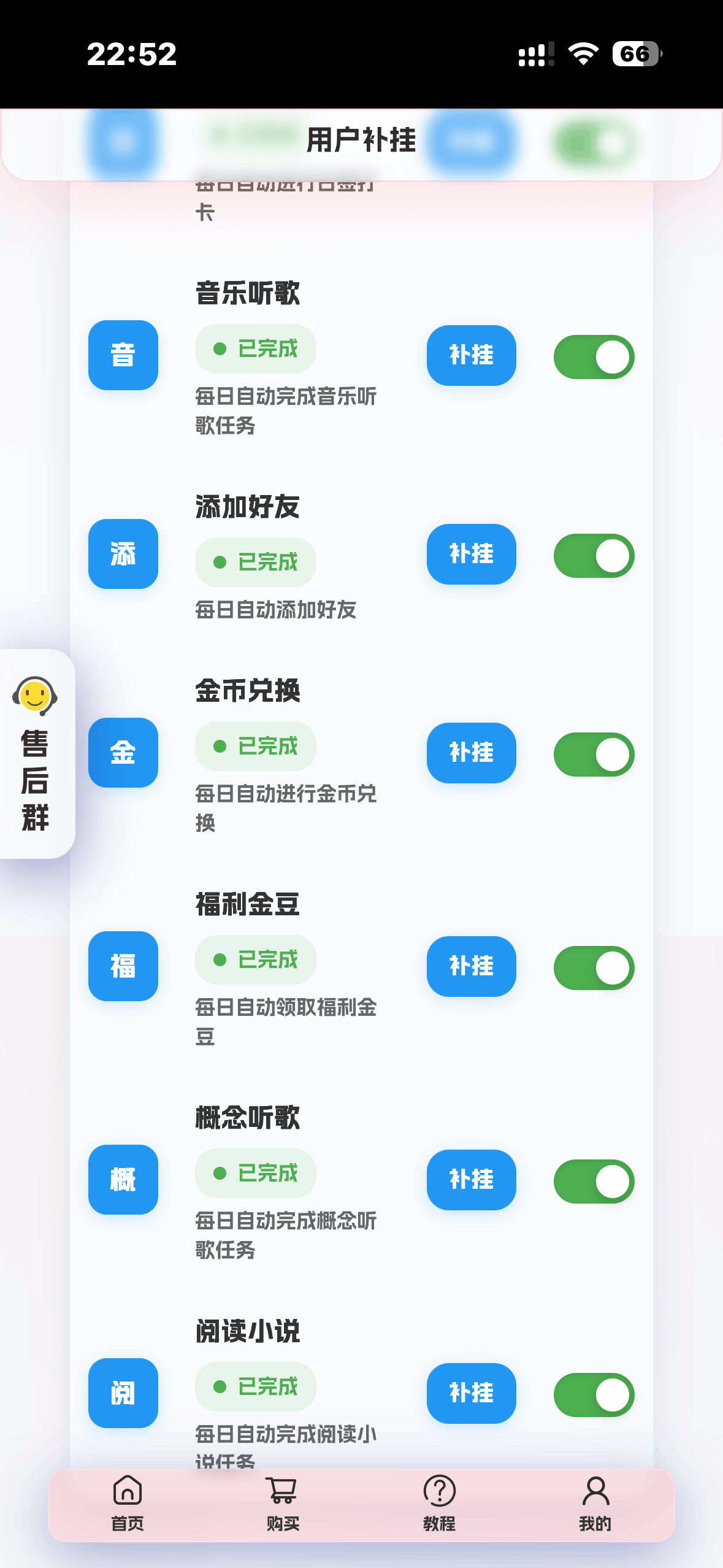Tap 补挂 button for 阅读小说
This screenshot has width=723, height=1568.
coord(471,1393)
